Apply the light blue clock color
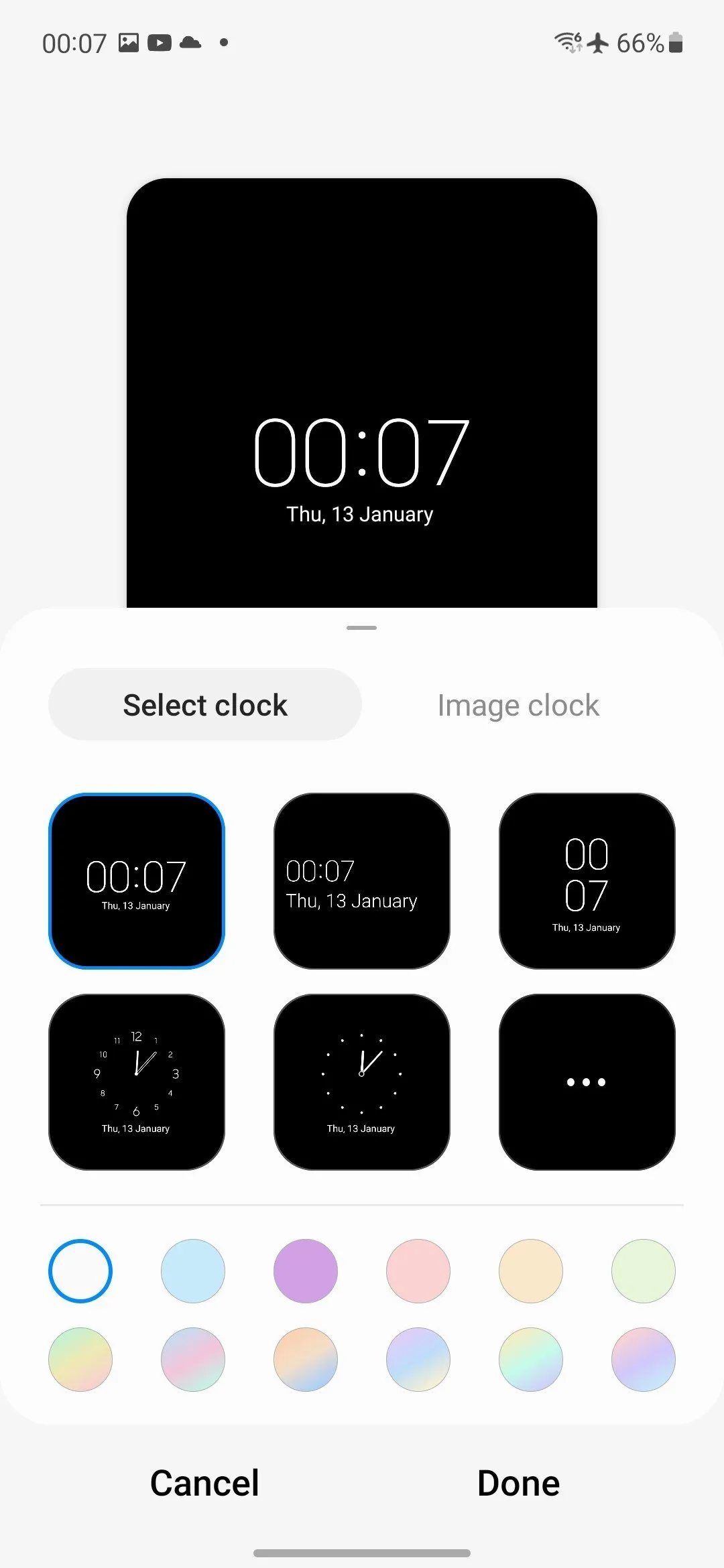Screen dimensions: 724x1568 [x=193, y=1271]
